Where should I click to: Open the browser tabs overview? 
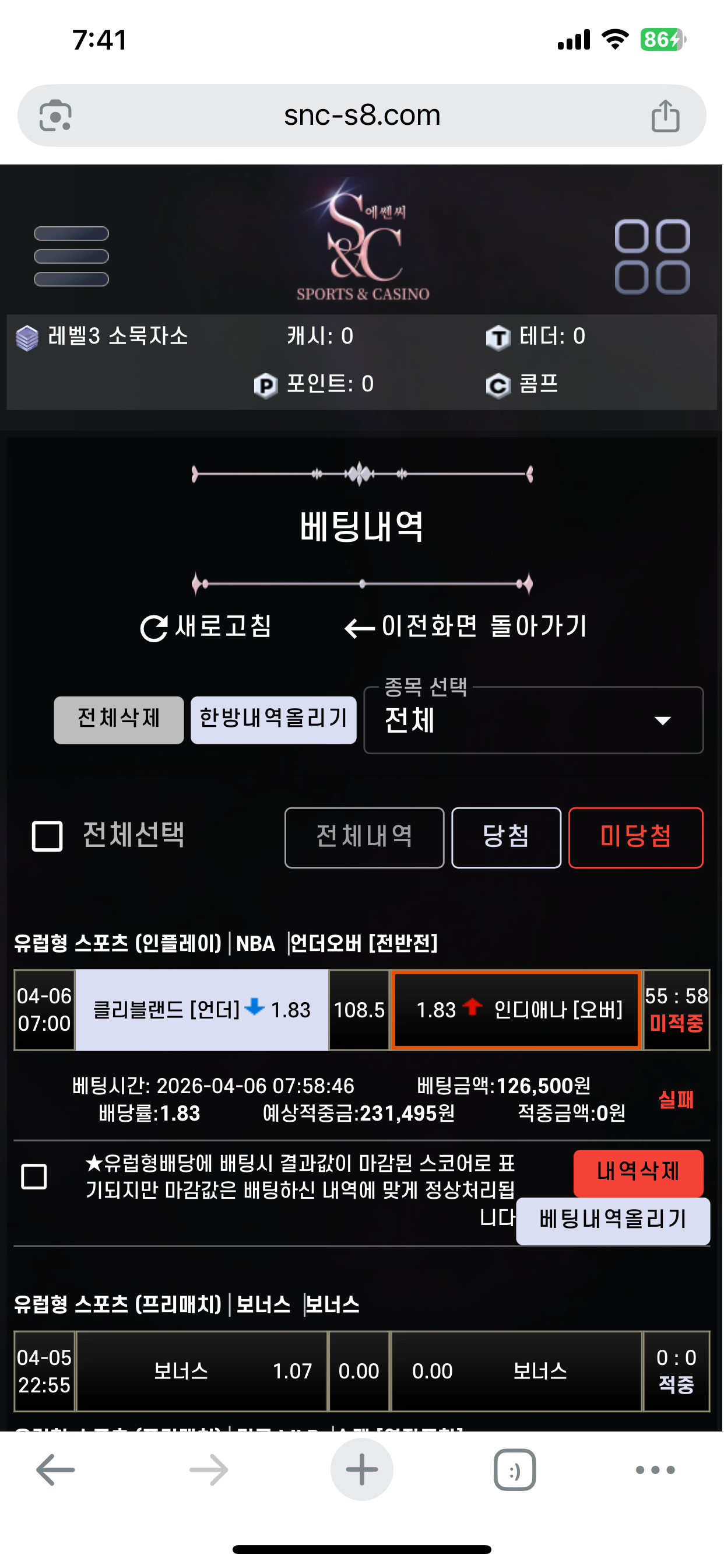[514, 1469]
